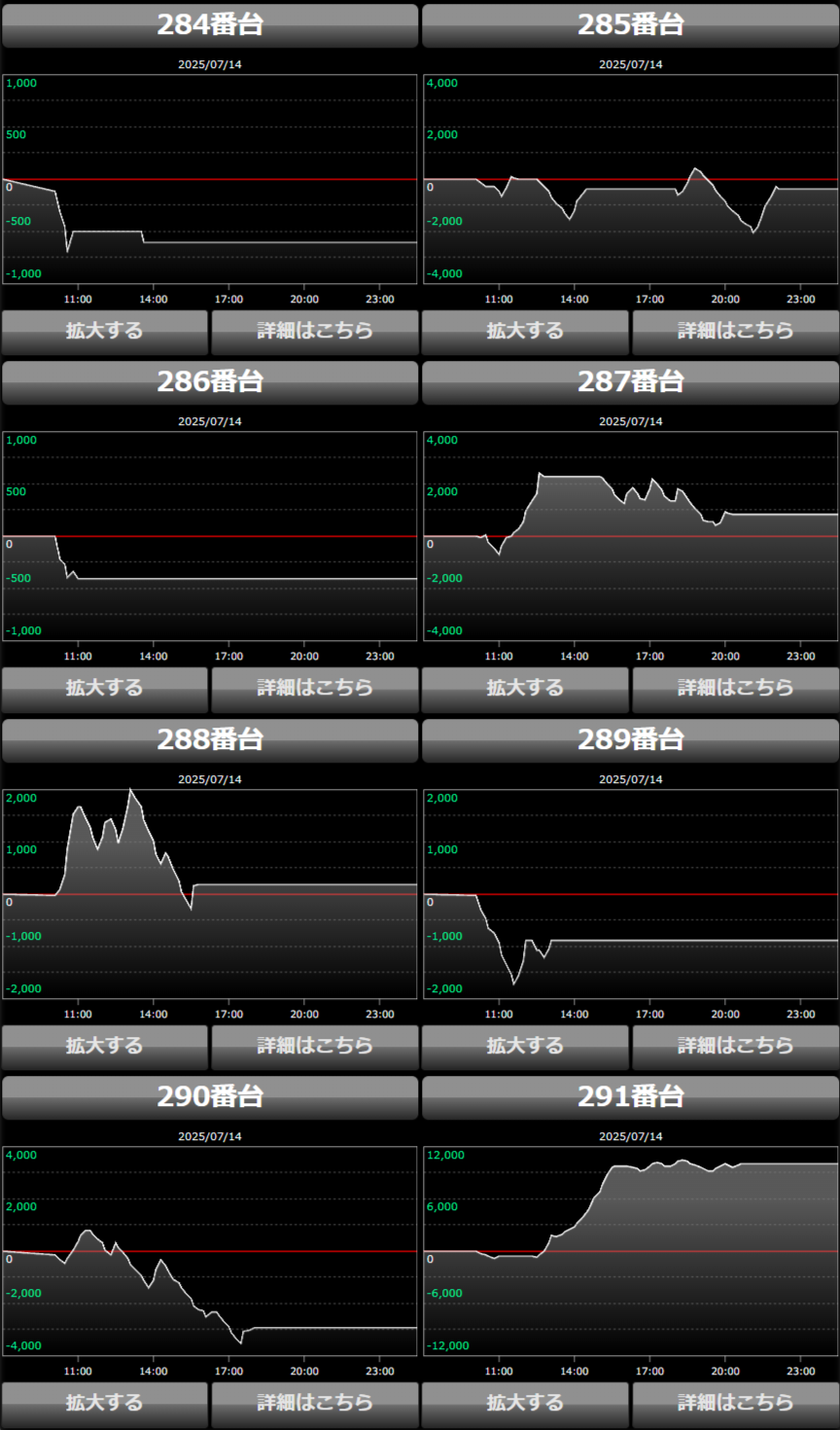Tap the 288番台 title bar

(210, 740)
